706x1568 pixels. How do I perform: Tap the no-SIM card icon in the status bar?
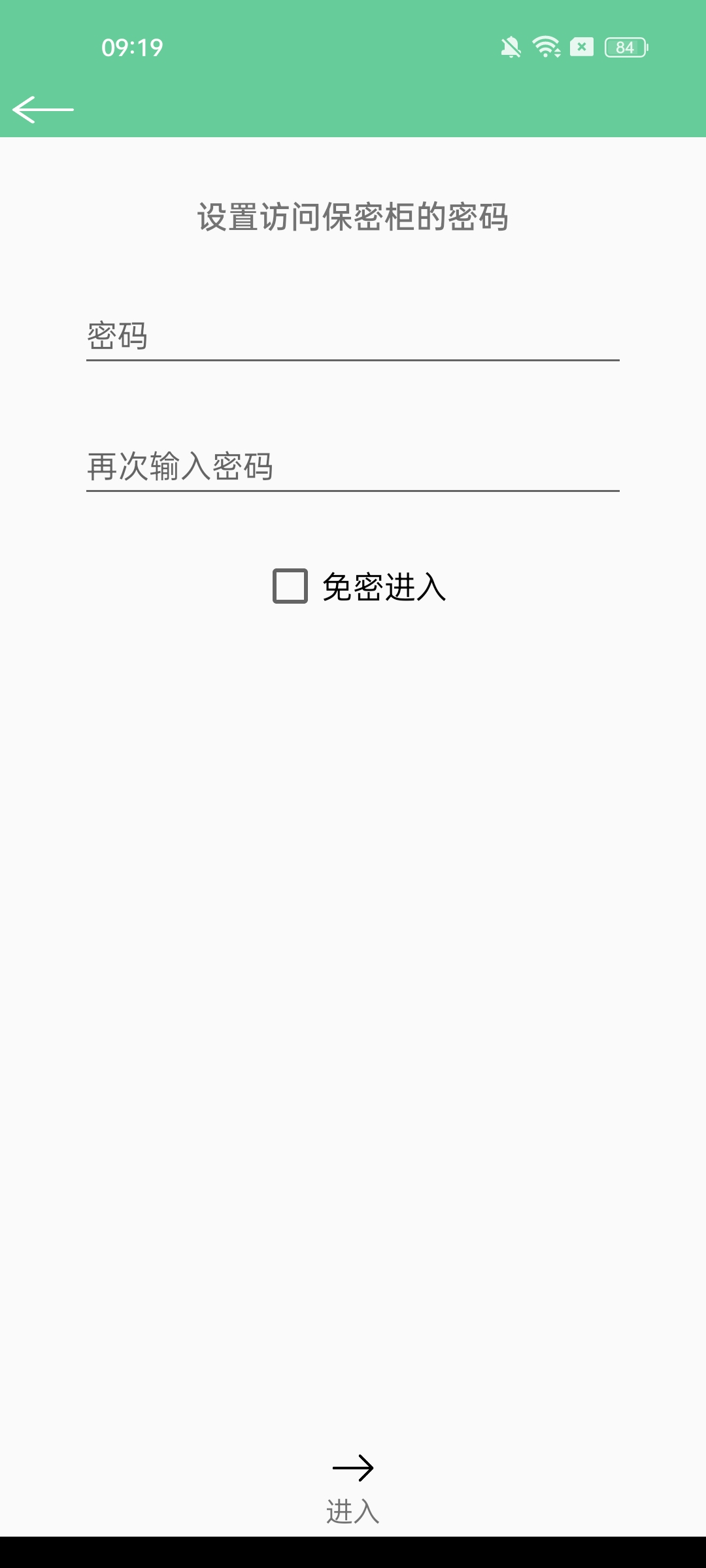(x=580, y=47)
